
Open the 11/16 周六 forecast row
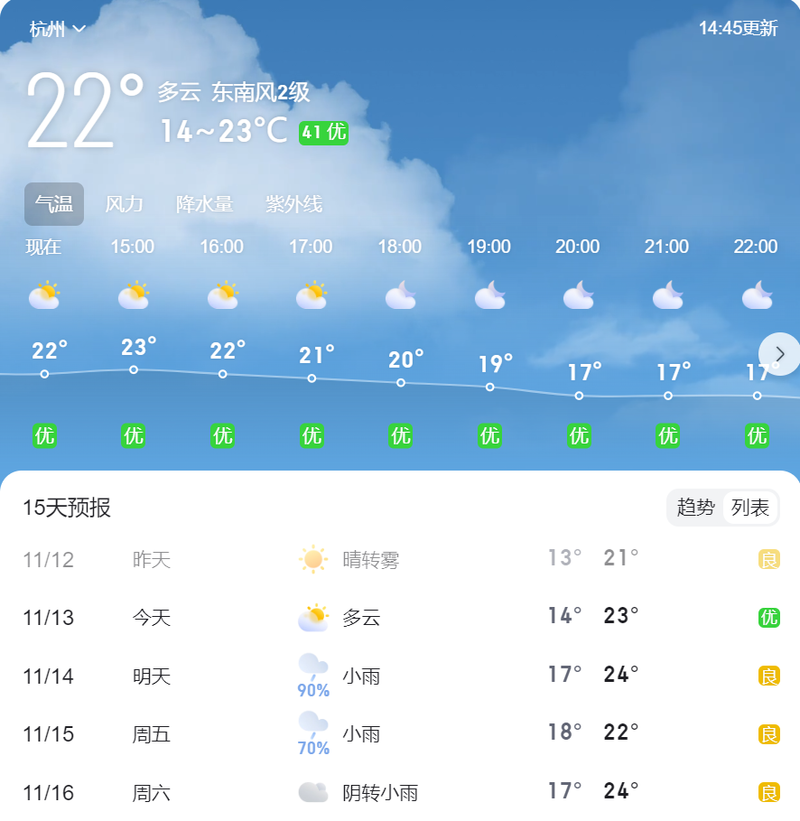[400, 792]
